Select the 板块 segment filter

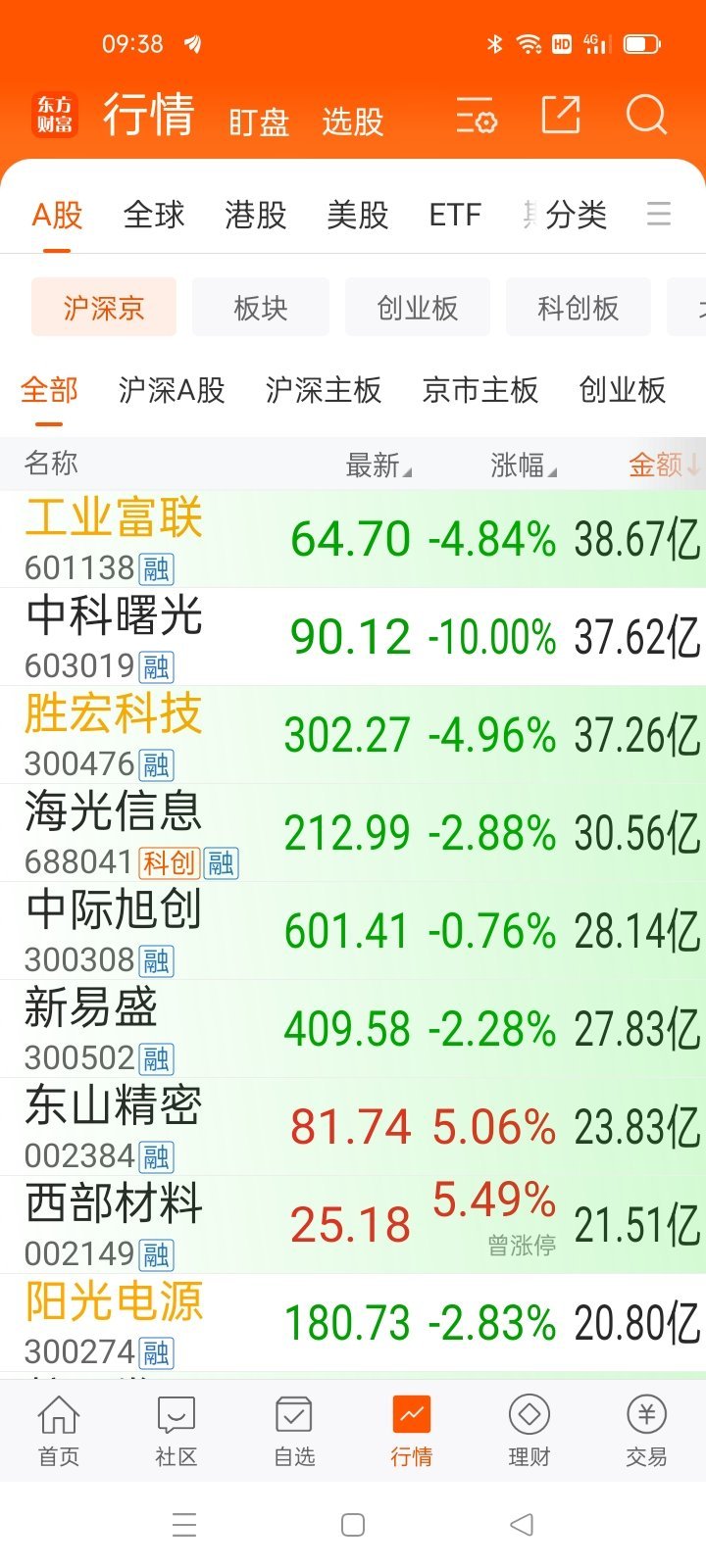point(260,307)
